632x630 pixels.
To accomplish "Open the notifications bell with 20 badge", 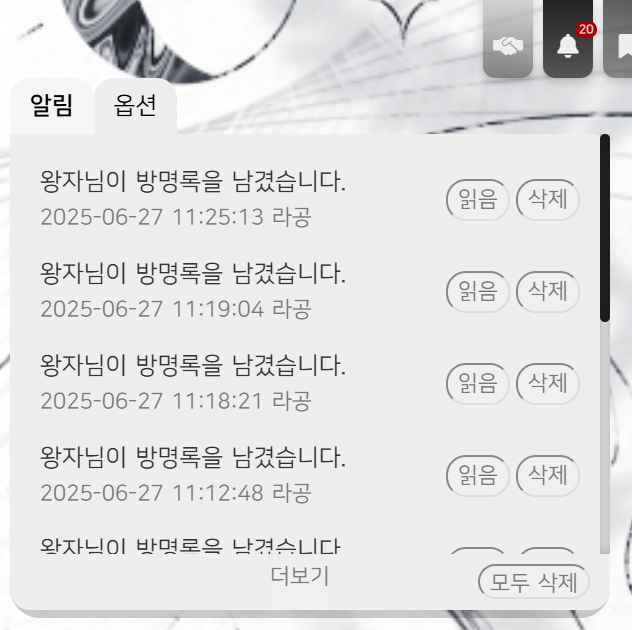I will (568, 45).
